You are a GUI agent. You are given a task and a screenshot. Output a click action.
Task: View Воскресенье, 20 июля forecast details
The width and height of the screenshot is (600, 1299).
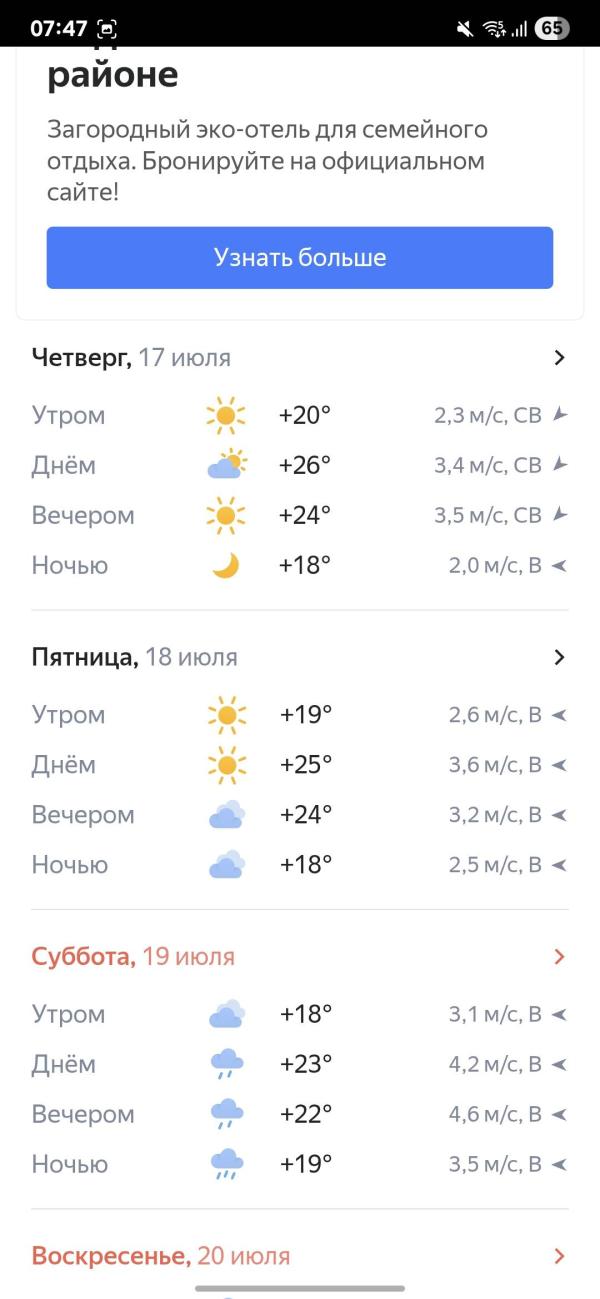click(x=558, y=1256)
